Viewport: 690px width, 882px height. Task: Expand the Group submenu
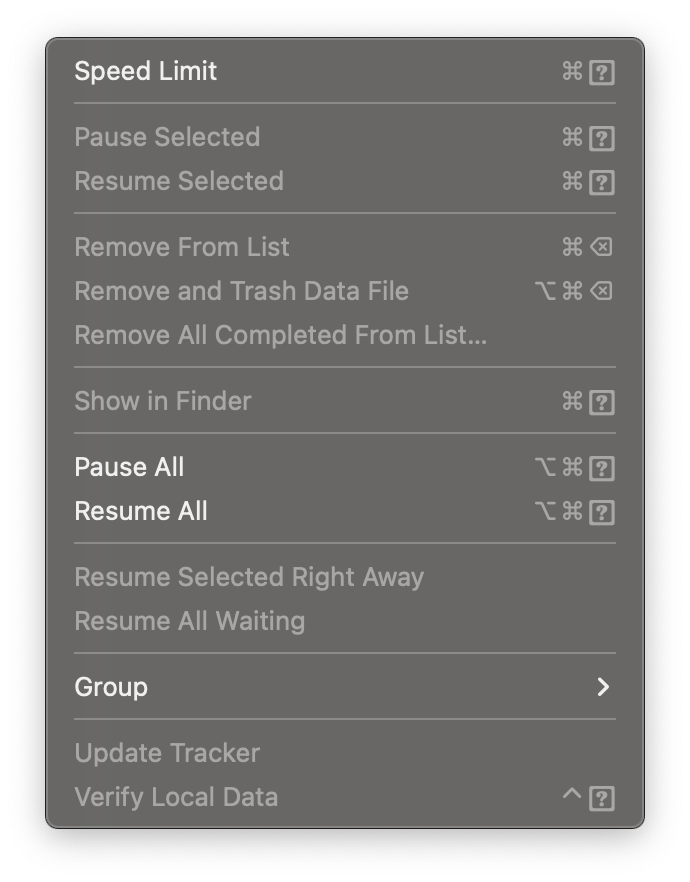[x=112, y=687]
